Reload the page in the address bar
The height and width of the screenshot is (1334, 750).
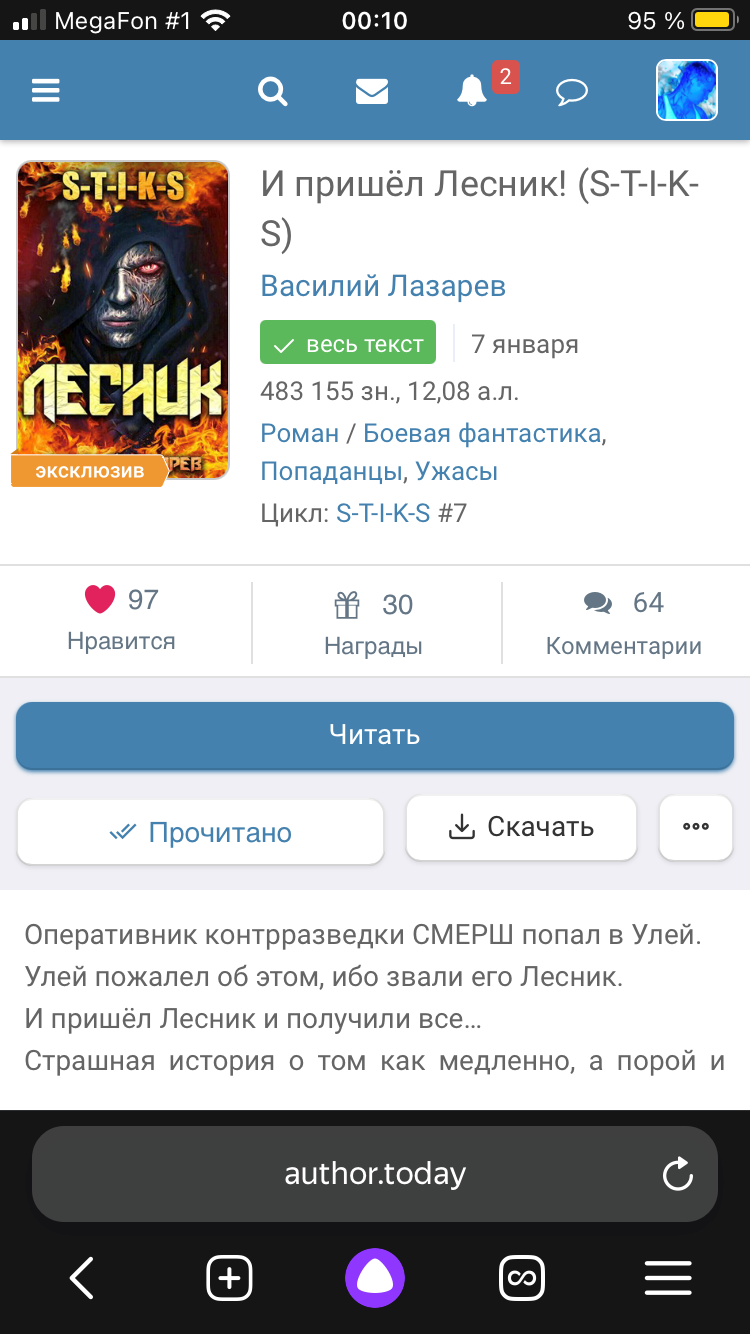click(678, 1174)
